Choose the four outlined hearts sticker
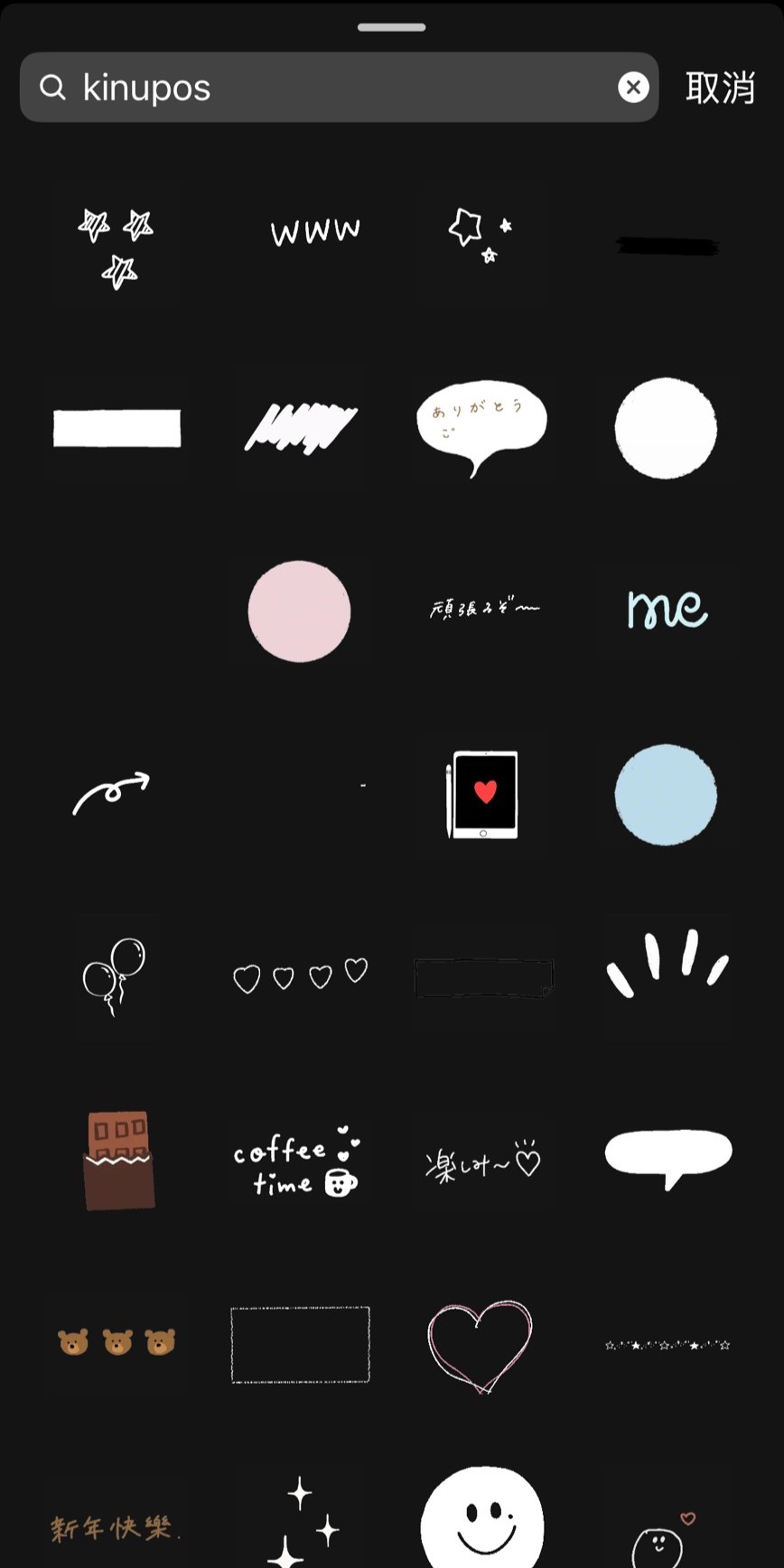 tap(301, 975)
